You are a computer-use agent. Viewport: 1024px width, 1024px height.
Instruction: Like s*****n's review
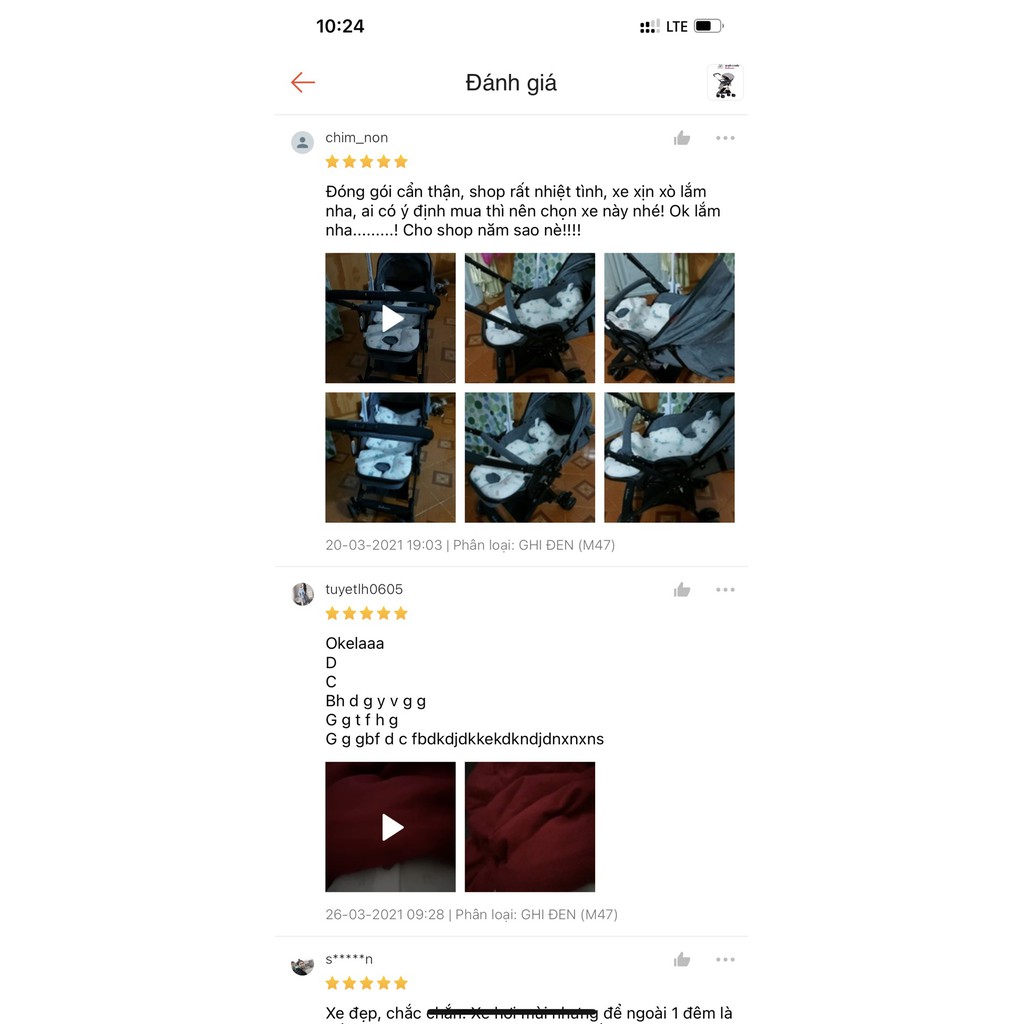click(x=682, y=960)
